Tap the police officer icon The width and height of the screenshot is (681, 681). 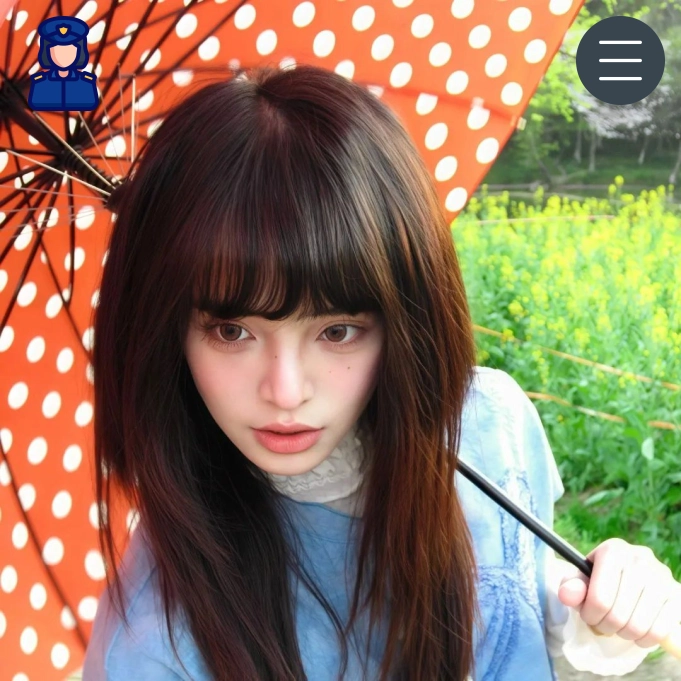[x=63, y=63]
